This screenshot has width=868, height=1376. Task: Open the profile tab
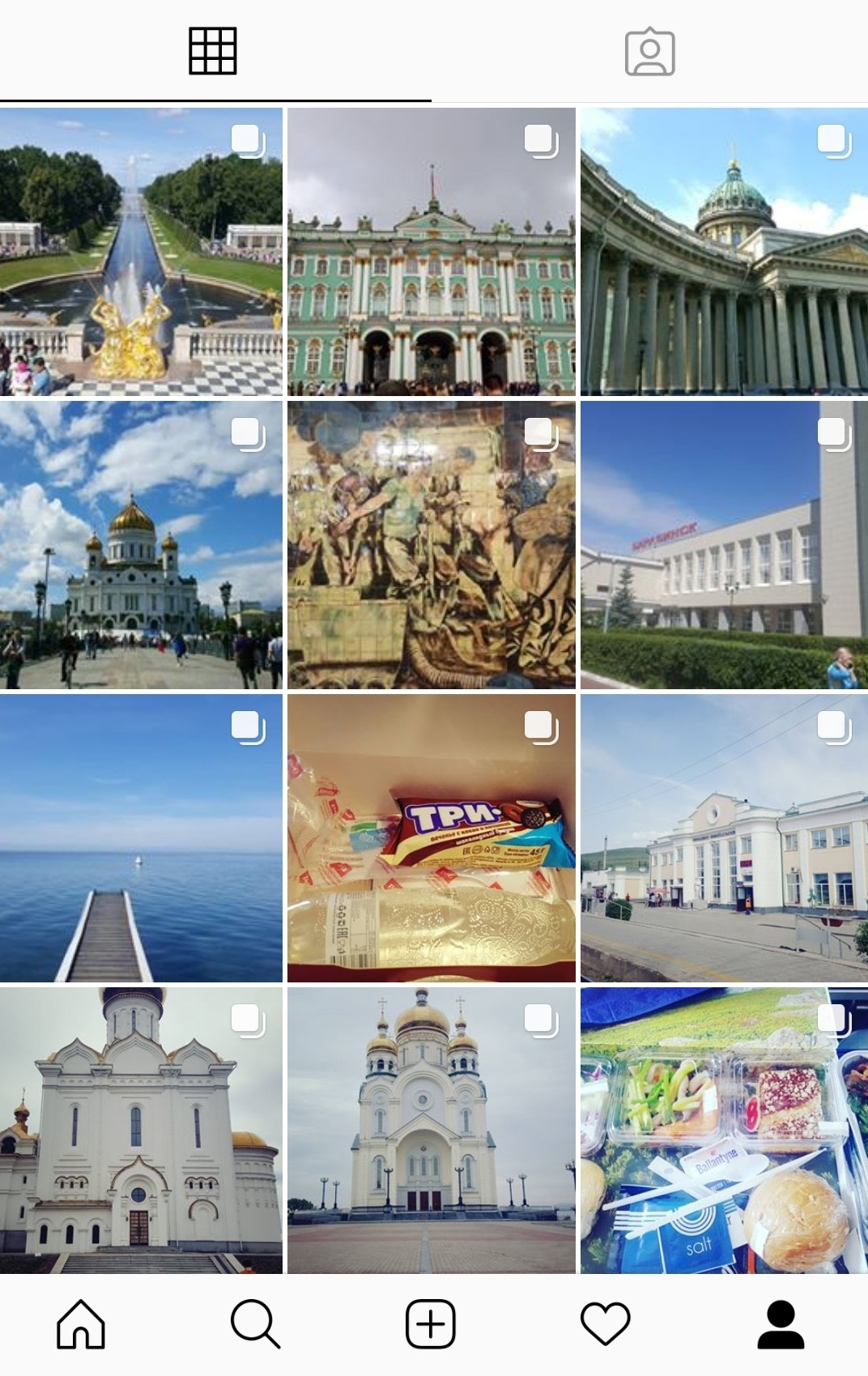[x=781, y=1324]
